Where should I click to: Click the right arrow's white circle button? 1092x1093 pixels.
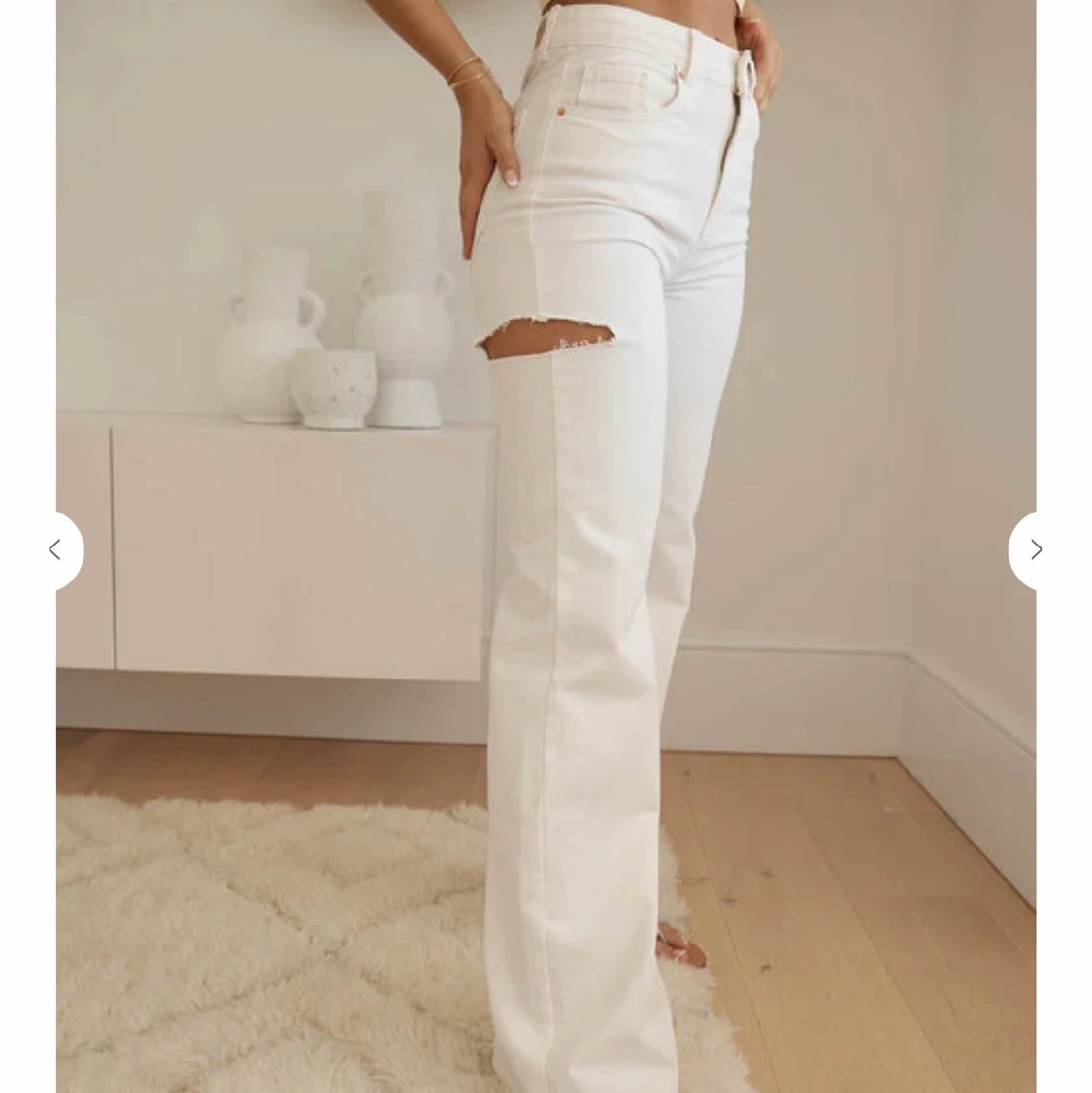(1035, 549)
